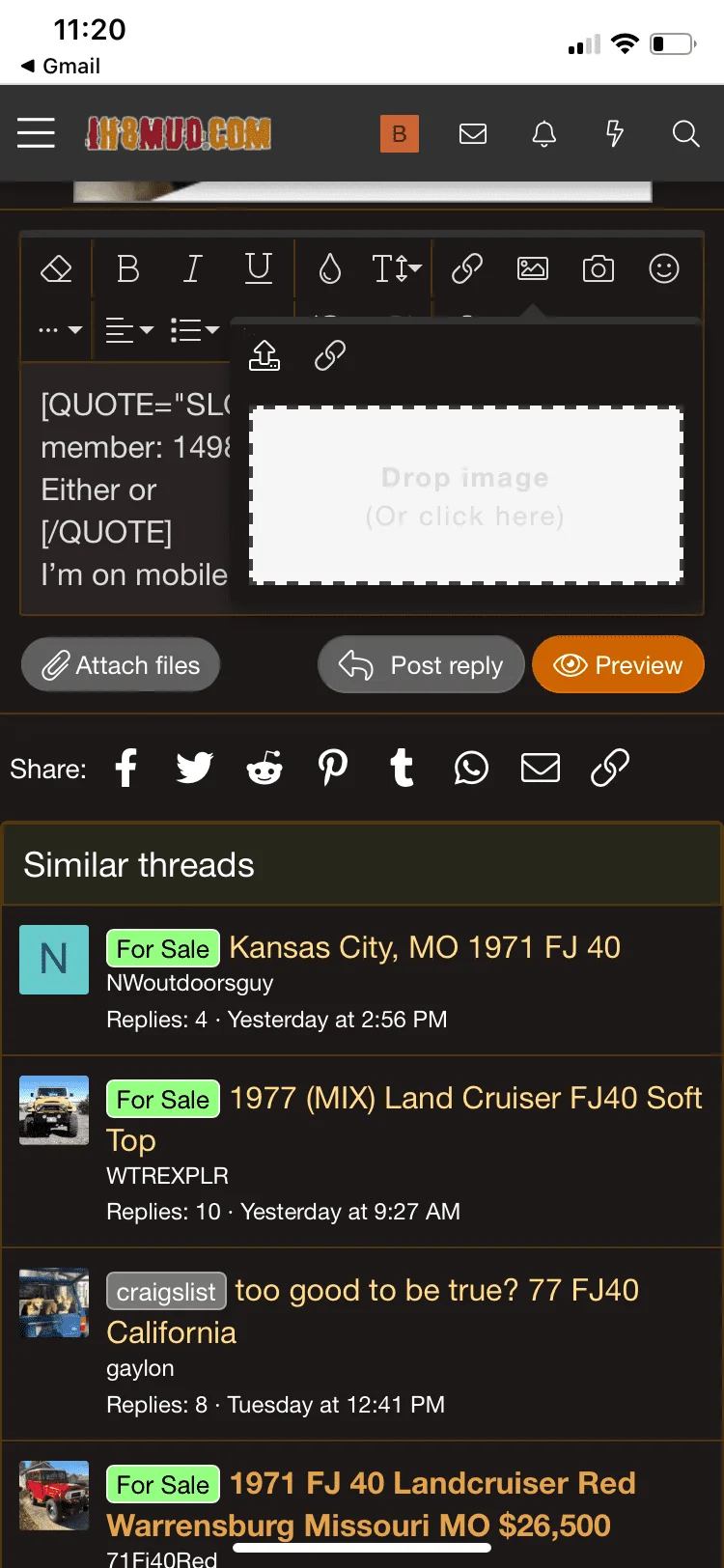
Task: Open the hamburger navigation menu
Action: [x=36, y=132]
